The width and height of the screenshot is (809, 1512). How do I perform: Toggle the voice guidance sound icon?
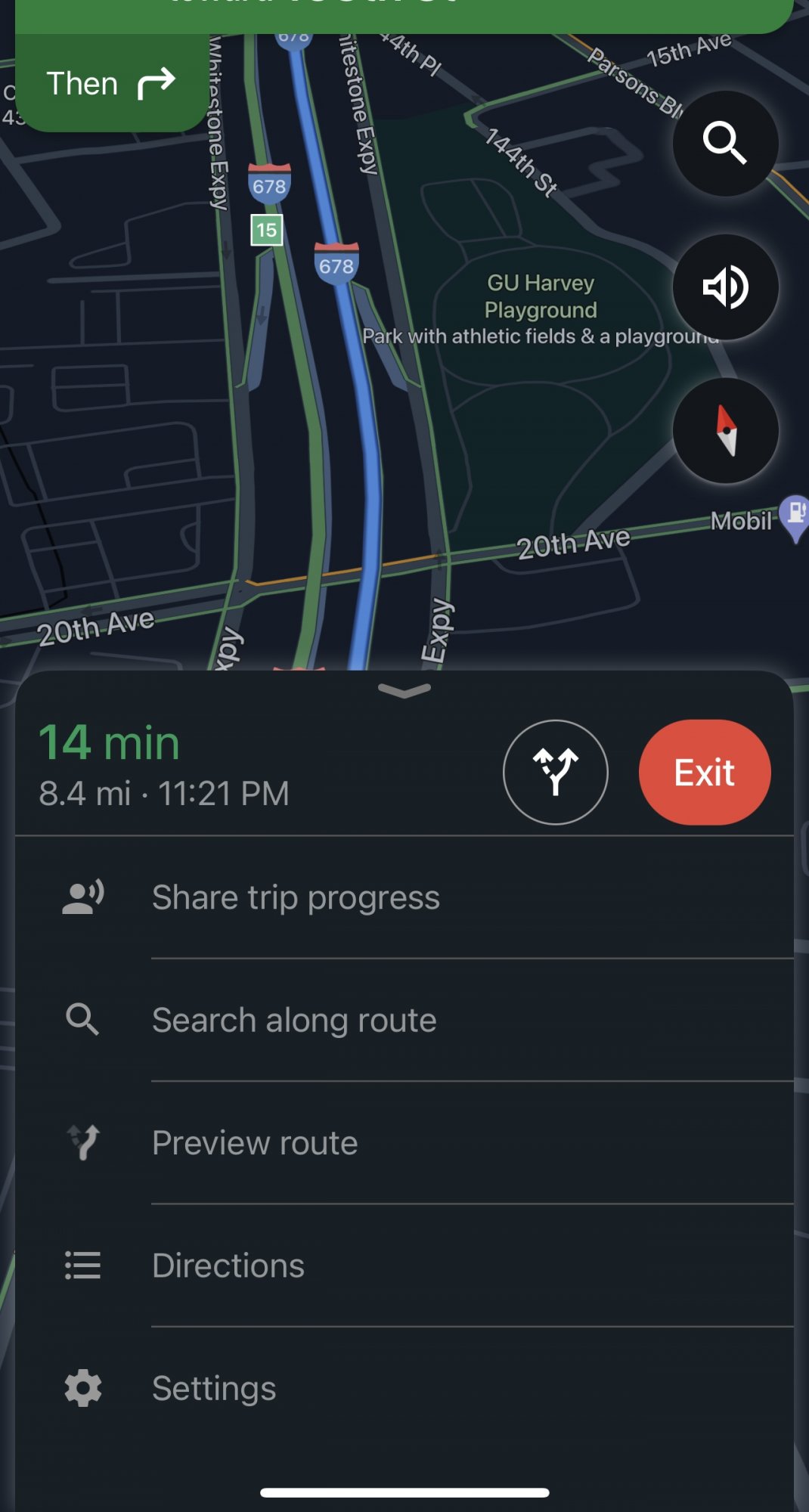pos(725,287)
